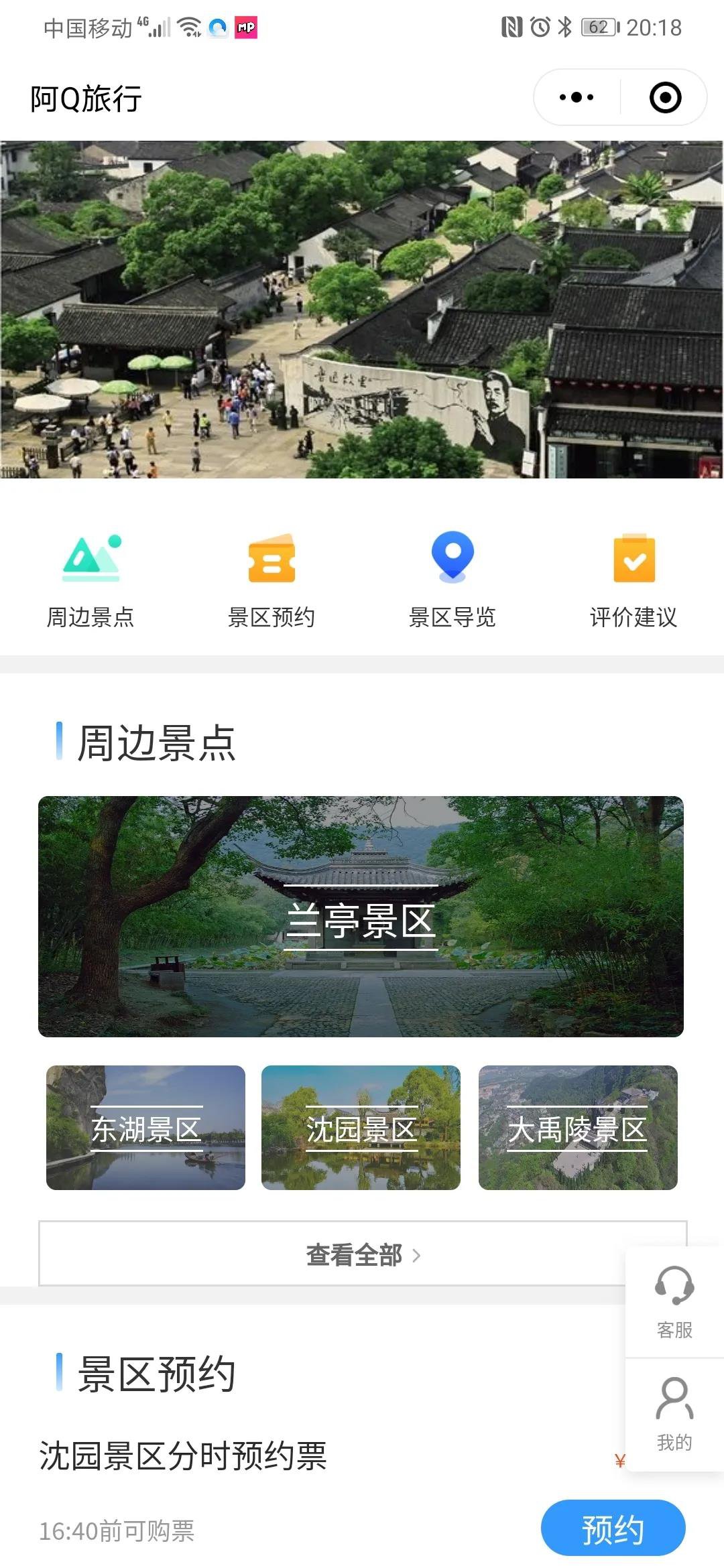Open the 东湖景区 tile

[145, 1128]
